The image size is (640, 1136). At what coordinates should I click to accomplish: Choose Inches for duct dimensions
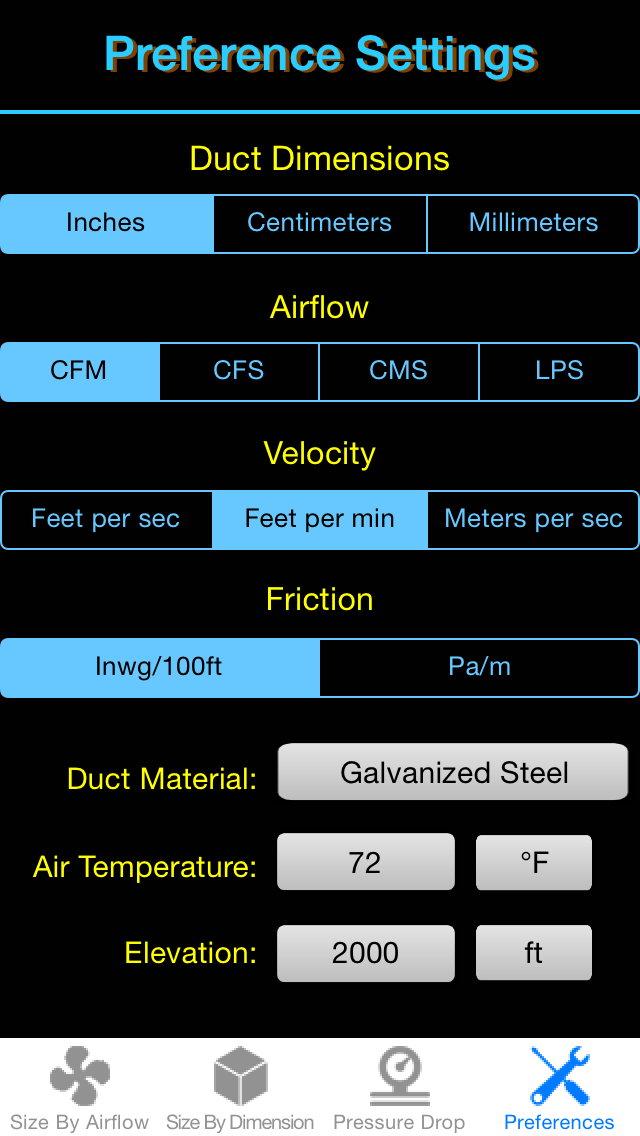pos(106,223)
